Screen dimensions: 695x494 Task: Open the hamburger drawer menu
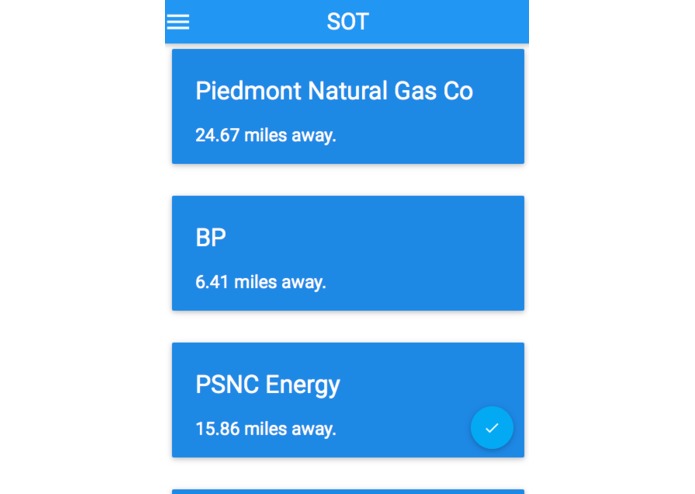178,22
